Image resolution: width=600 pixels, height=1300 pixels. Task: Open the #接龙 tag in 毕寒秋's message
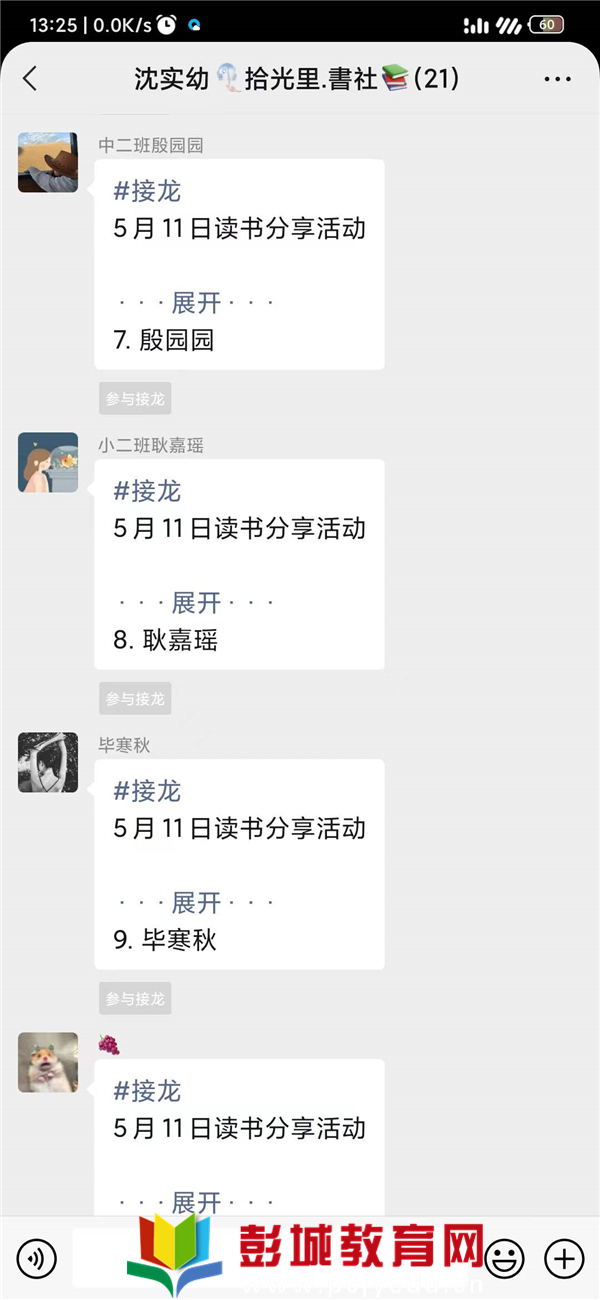[147, 791]
